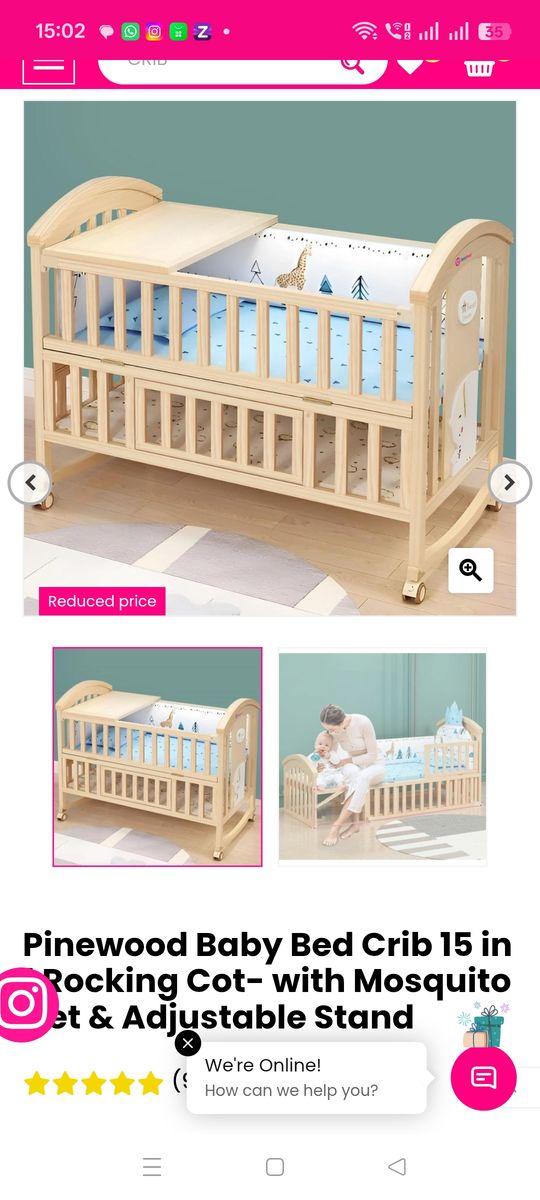540x1200 pixels.
Task: Open the wishlist heart
Action: pyautogui.click(x=411, y=66)
